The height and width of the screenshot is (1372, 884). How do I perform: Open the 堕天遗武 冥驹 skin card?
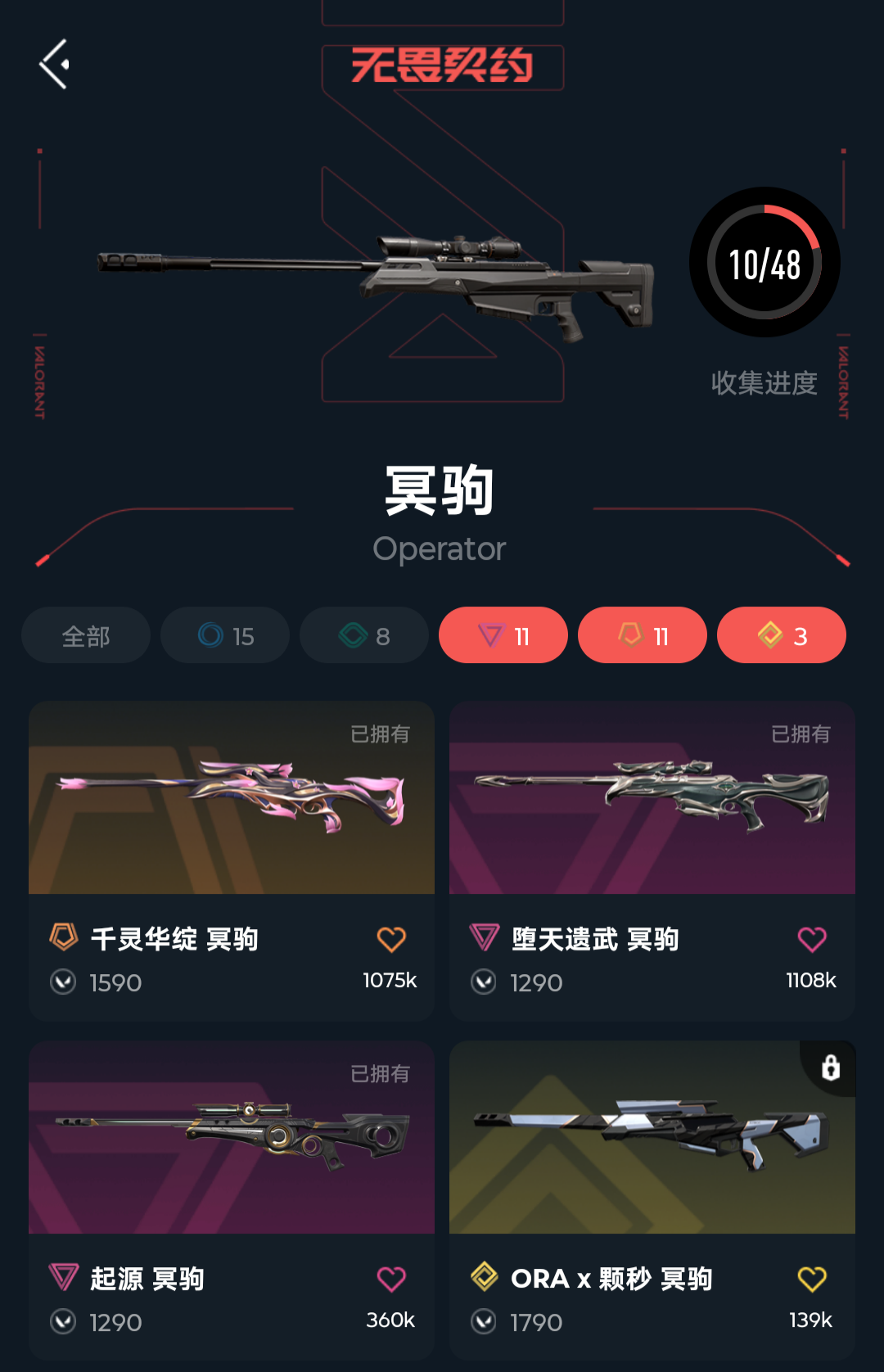[x=652, y=860]
